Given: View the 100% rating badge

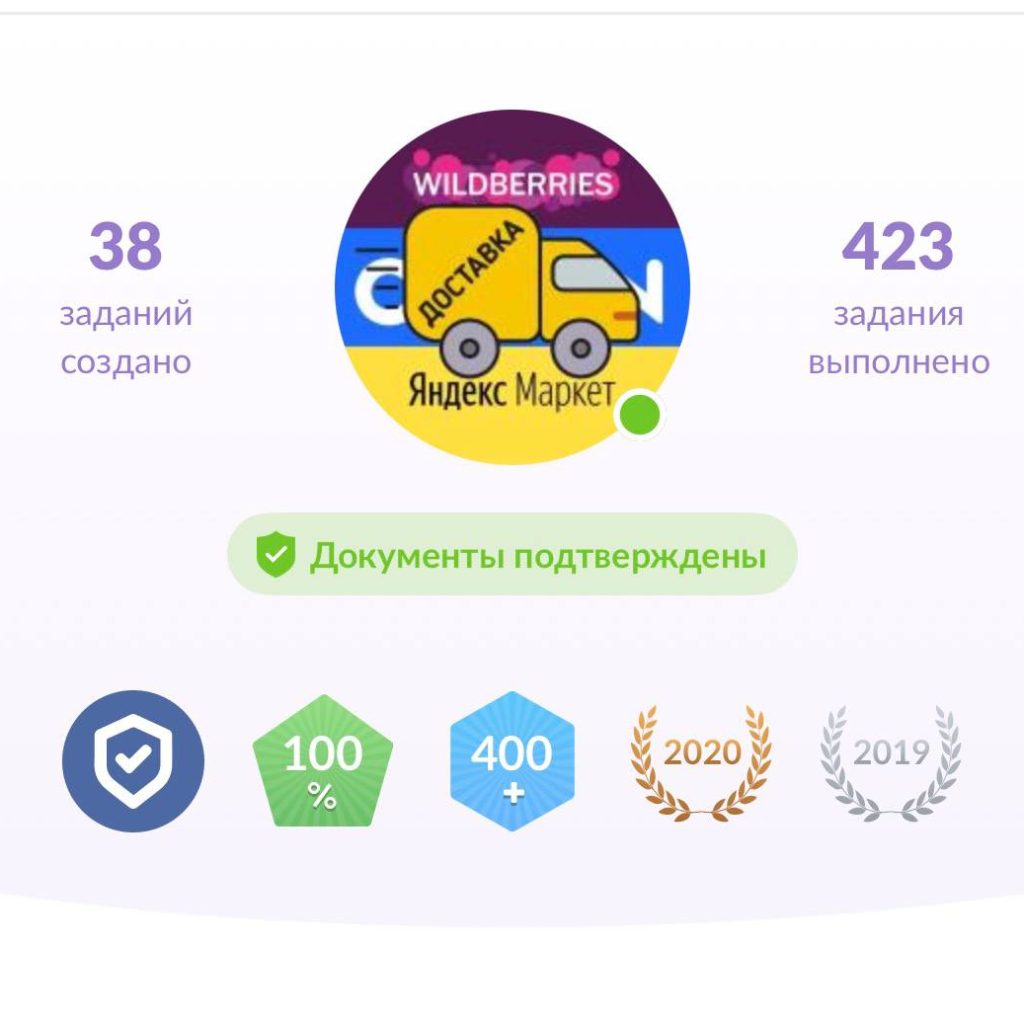Looking at the screenshot, I should point(322,762).
